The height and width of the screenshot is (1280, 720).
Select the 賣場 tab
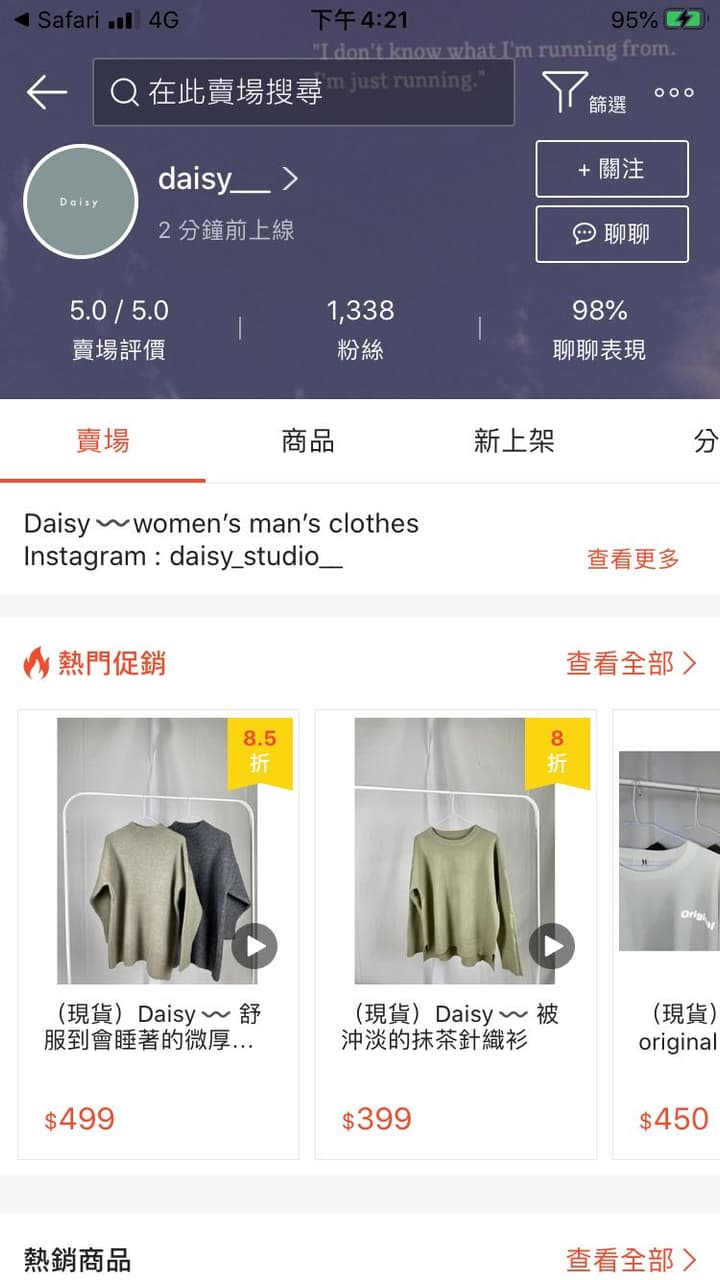[x=103, y=441]
